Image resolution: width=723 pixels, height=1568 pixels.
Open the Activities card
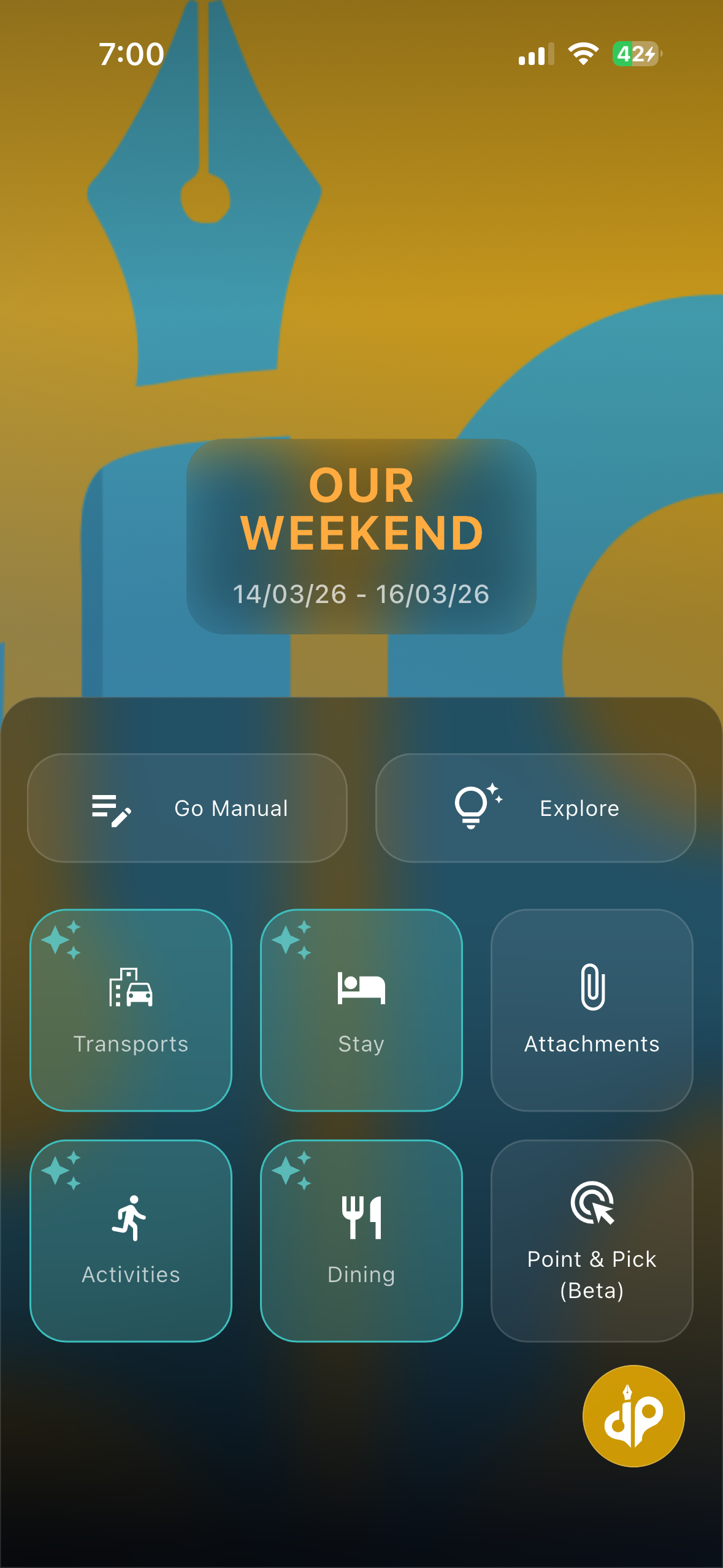tap(131, 1240)
